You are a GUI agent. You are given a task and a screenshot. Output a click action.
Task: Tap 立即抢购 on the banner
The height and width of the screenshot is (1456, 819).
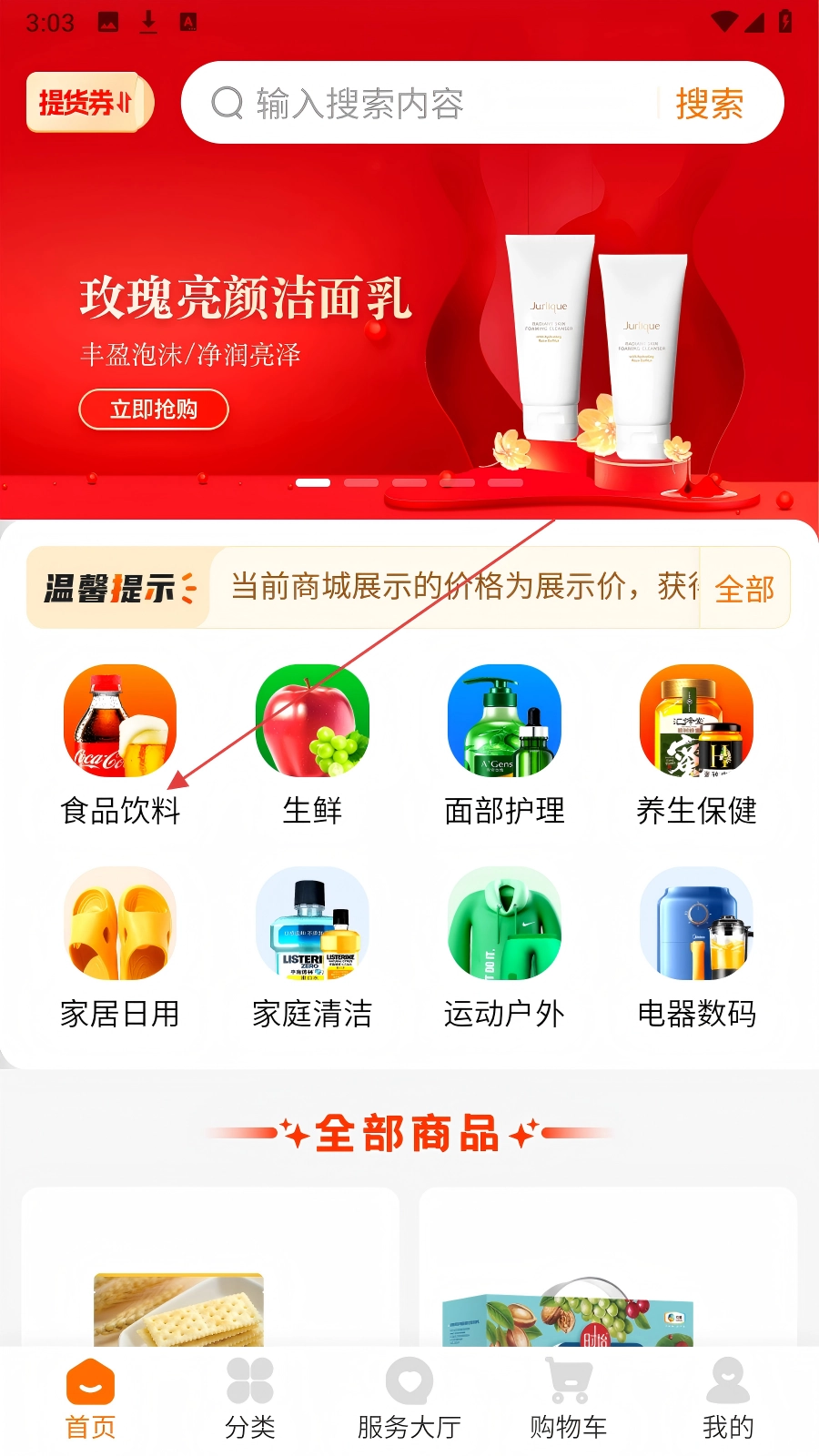click(x=153, y=409)
